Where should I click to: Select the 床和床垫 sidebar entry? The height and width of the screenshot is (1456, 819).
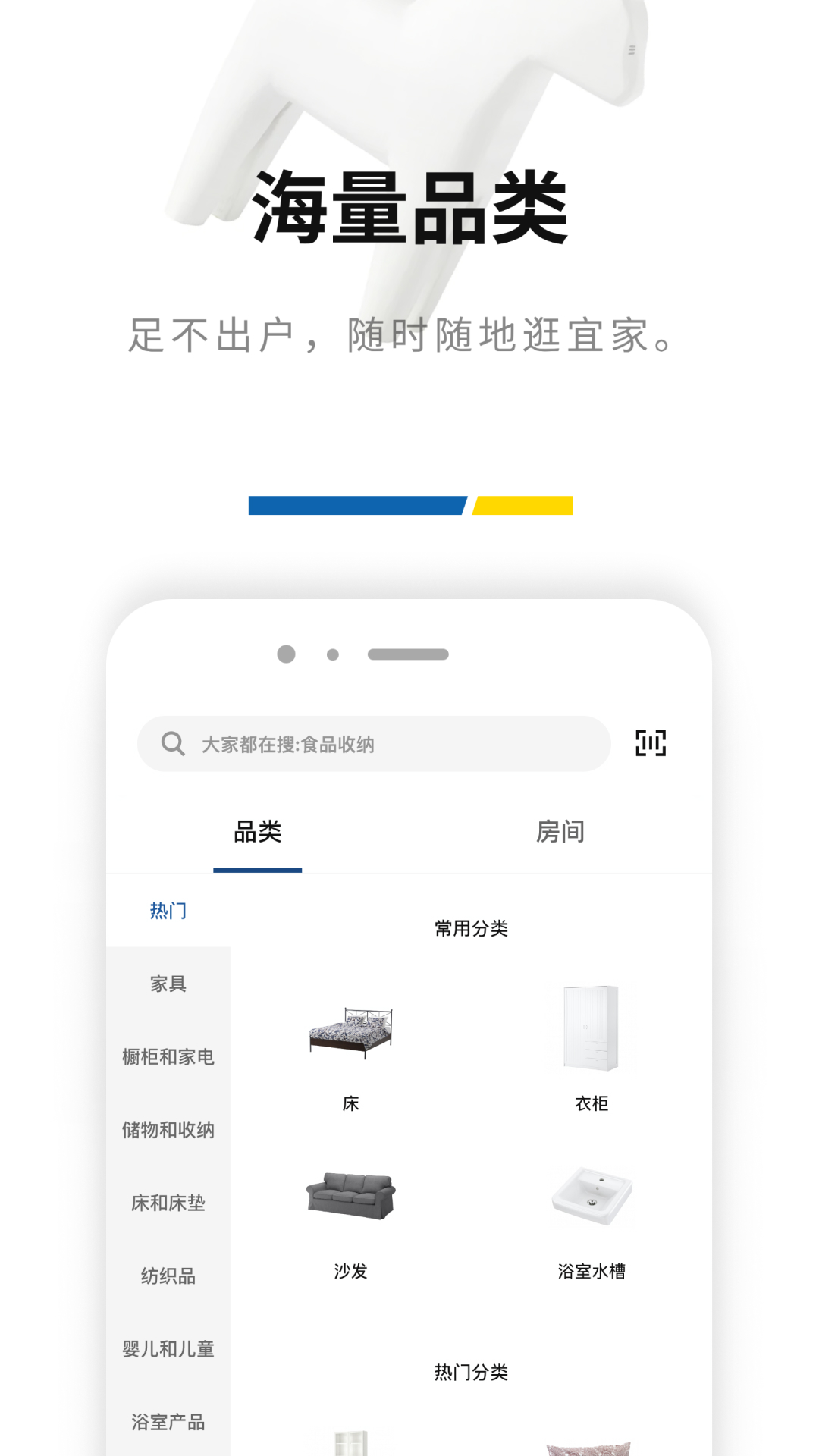(x=168, y=1203)
